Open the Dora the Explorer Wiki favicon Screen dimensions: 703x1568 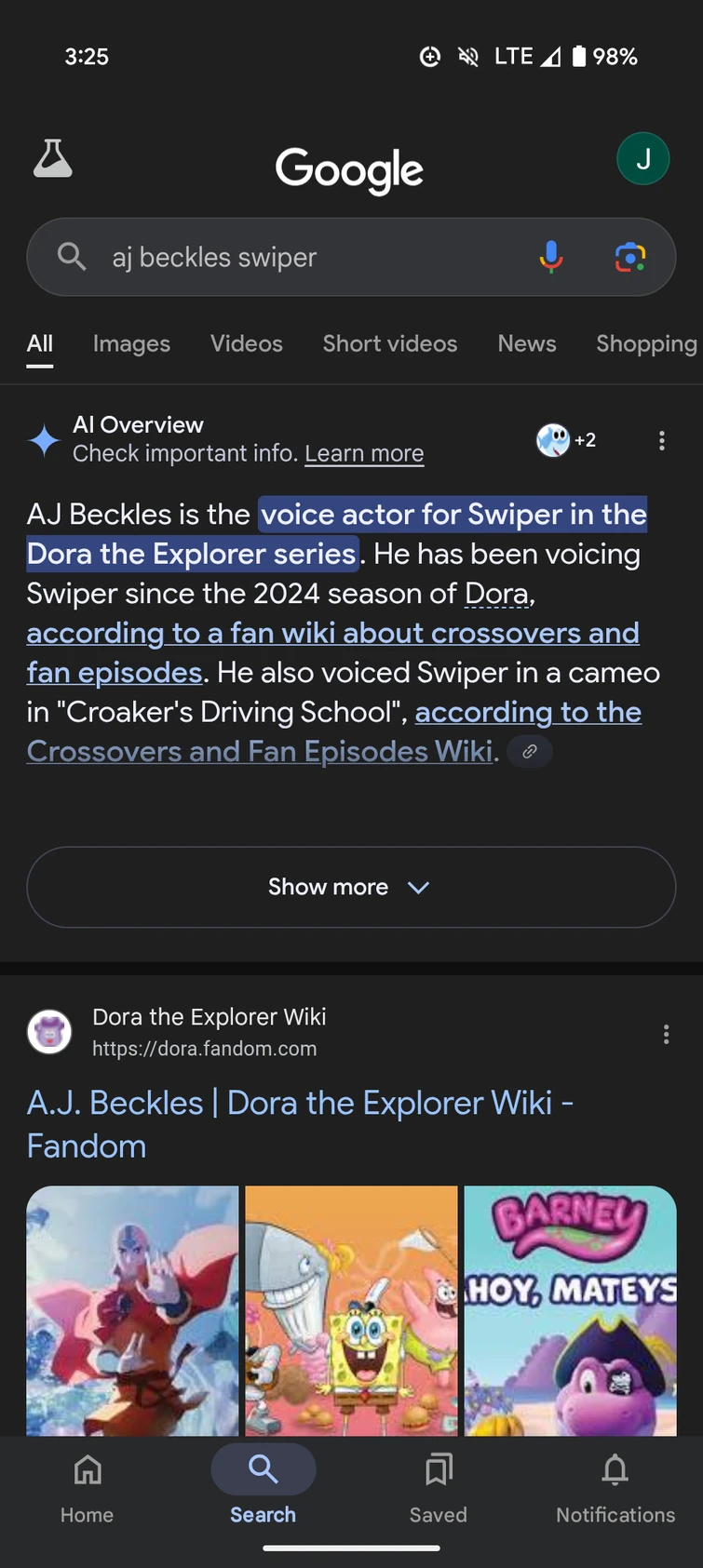tap(49, 1033)
